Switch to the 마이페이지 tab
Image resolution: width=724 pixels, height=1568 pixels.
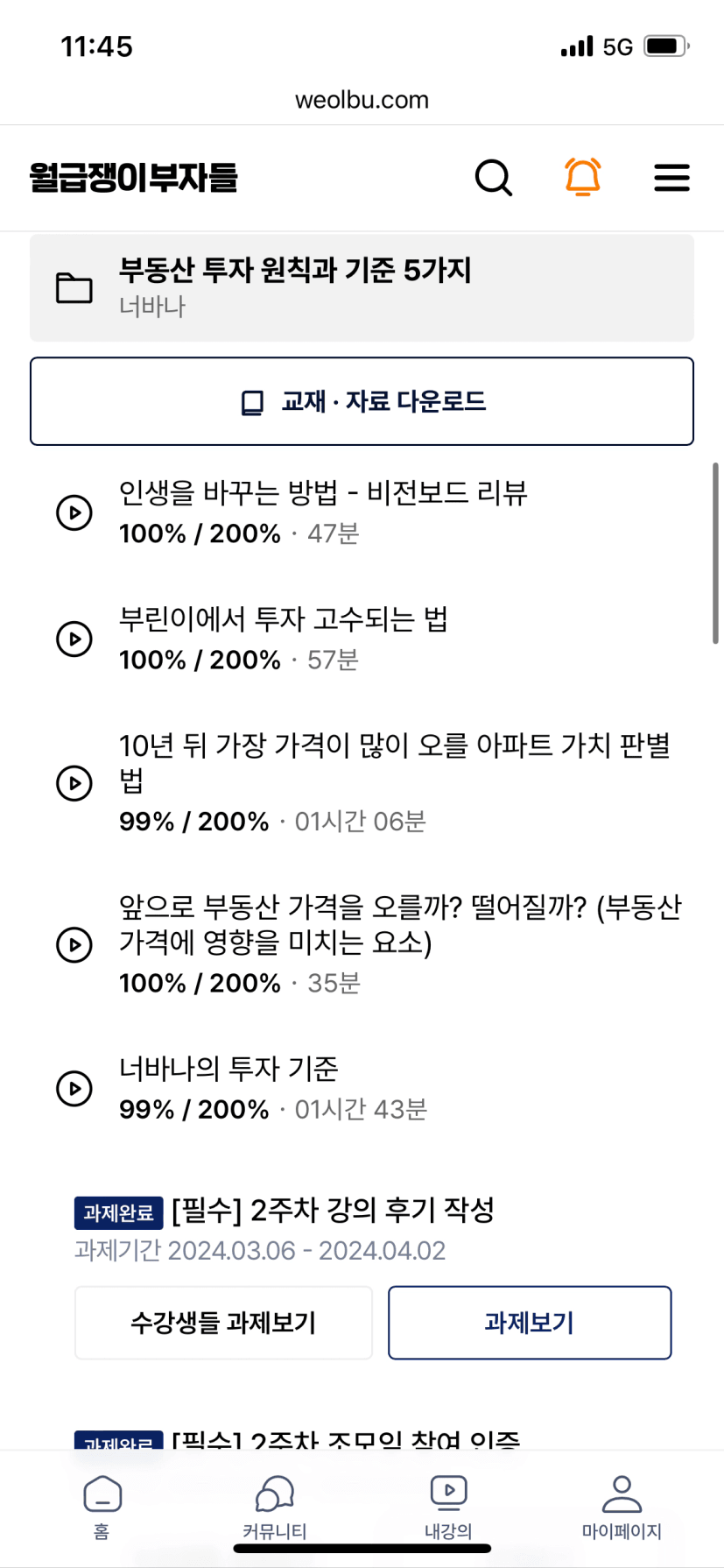click(x=622, y=1508)
